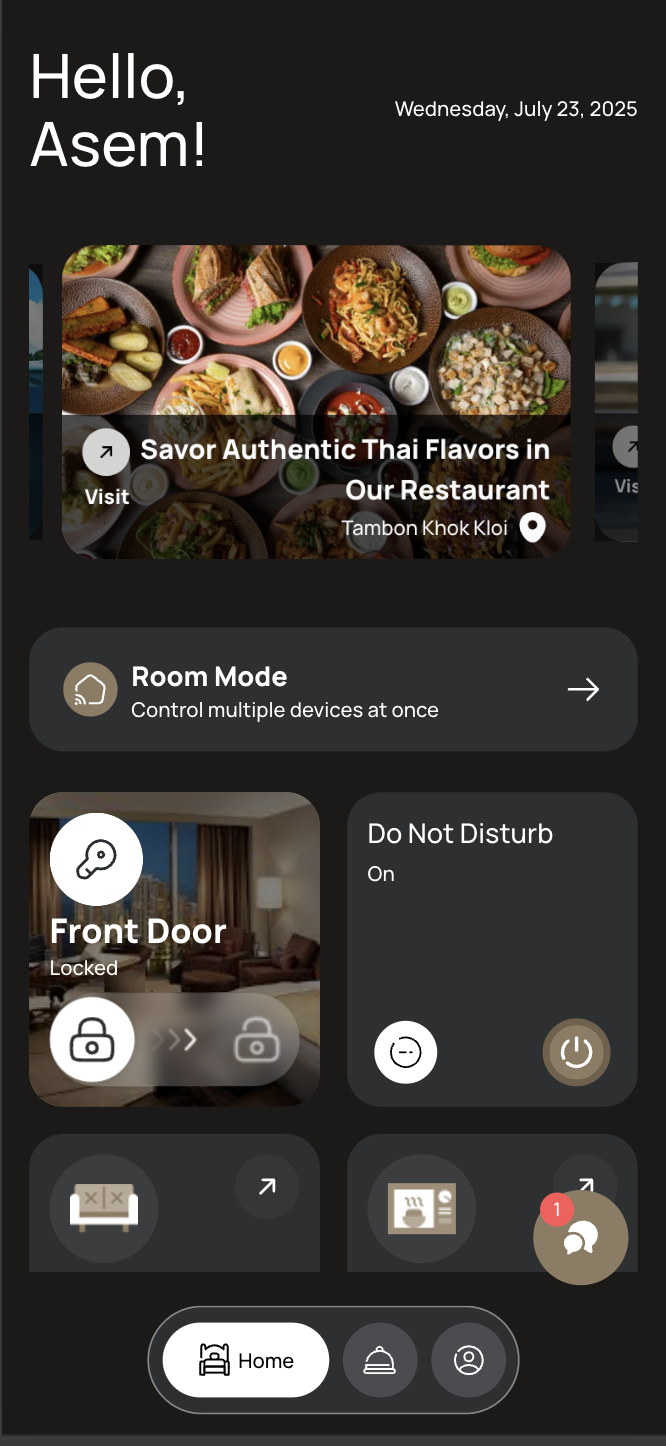This screenshot has height=1446, width=666.
Task: Open Room Mode device controls
Action: 333,689
